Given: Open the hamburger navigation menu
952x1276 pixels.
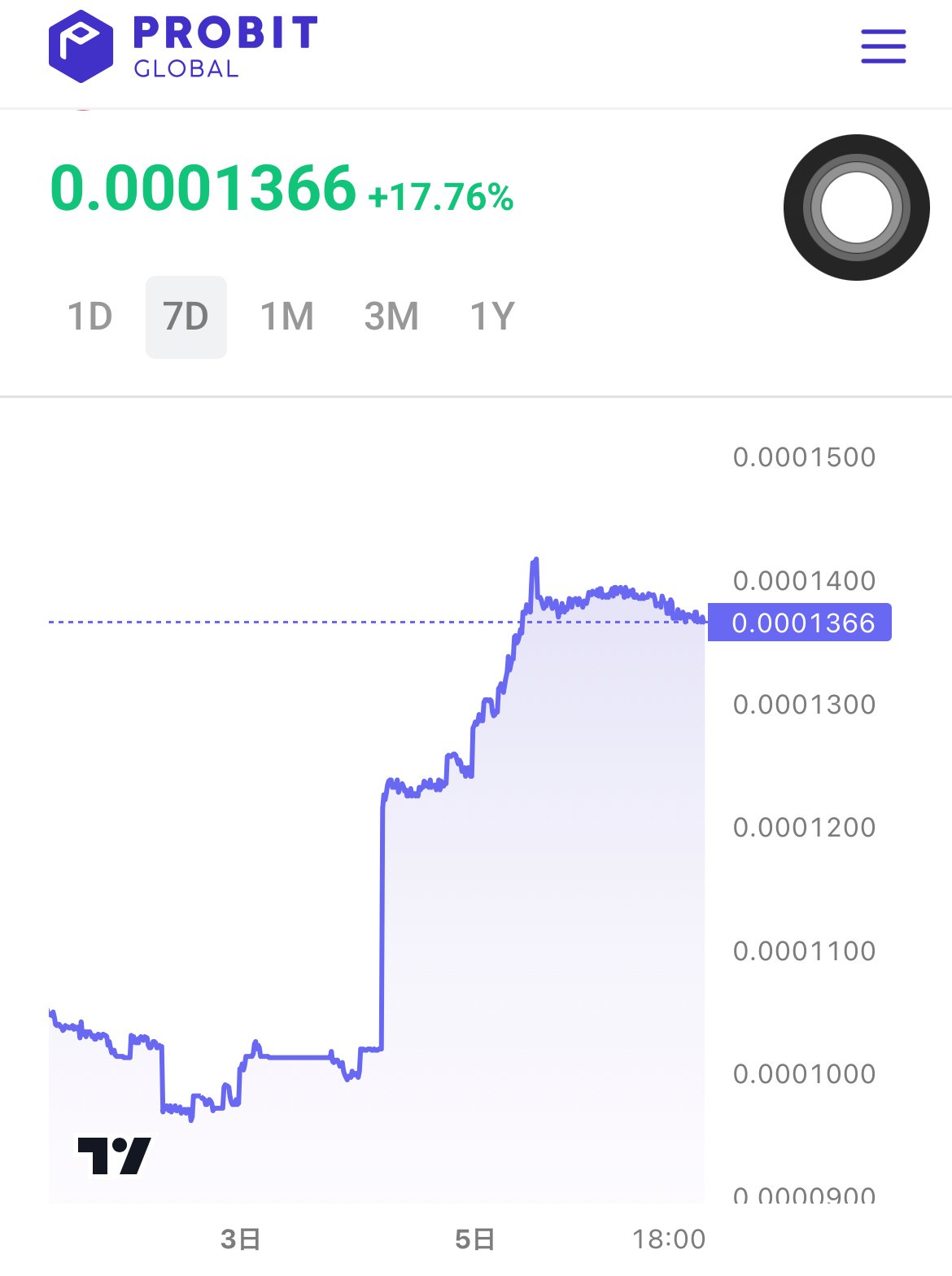Looking at the screenshot, I should [882, 46].
